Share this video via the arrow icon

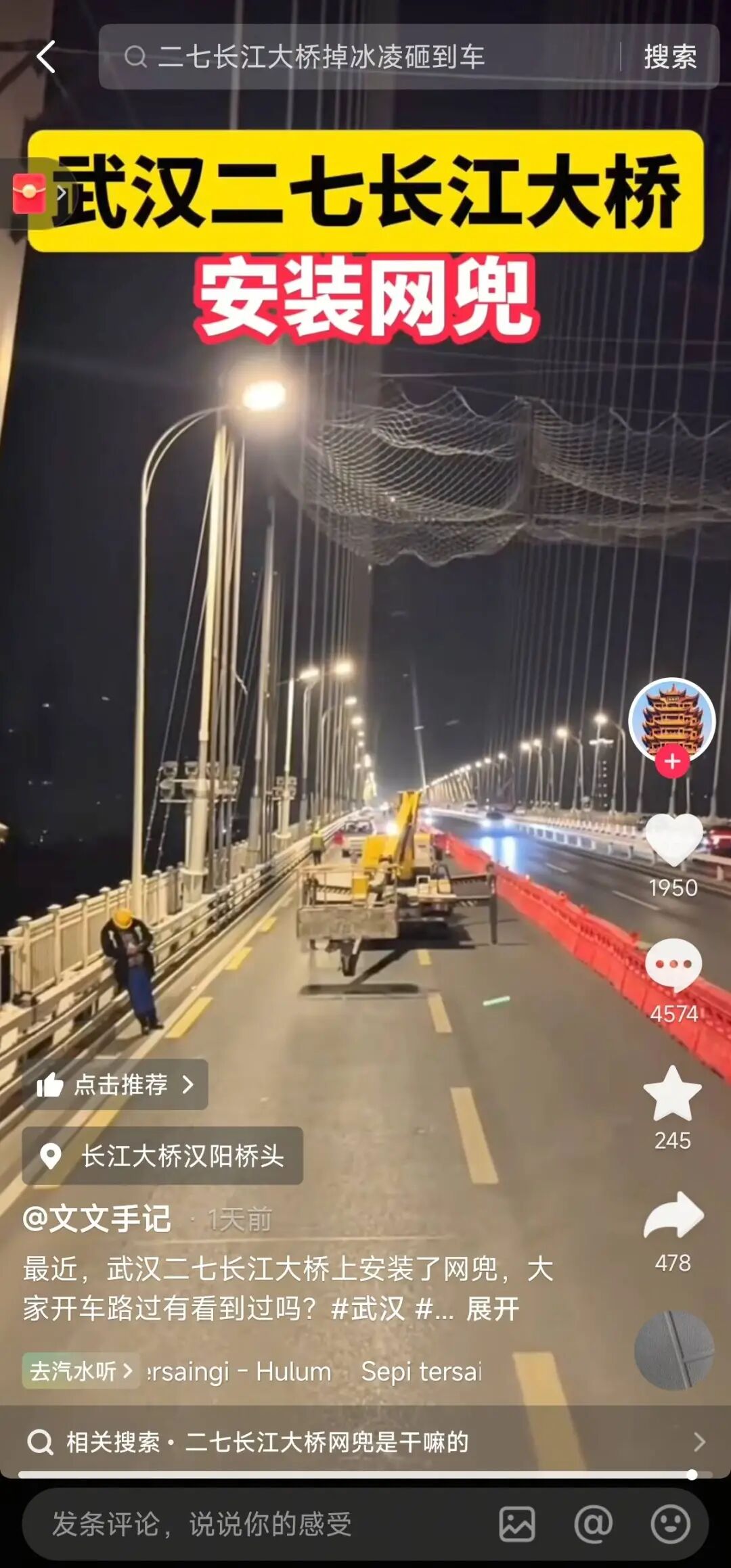tap(673, 1216)
